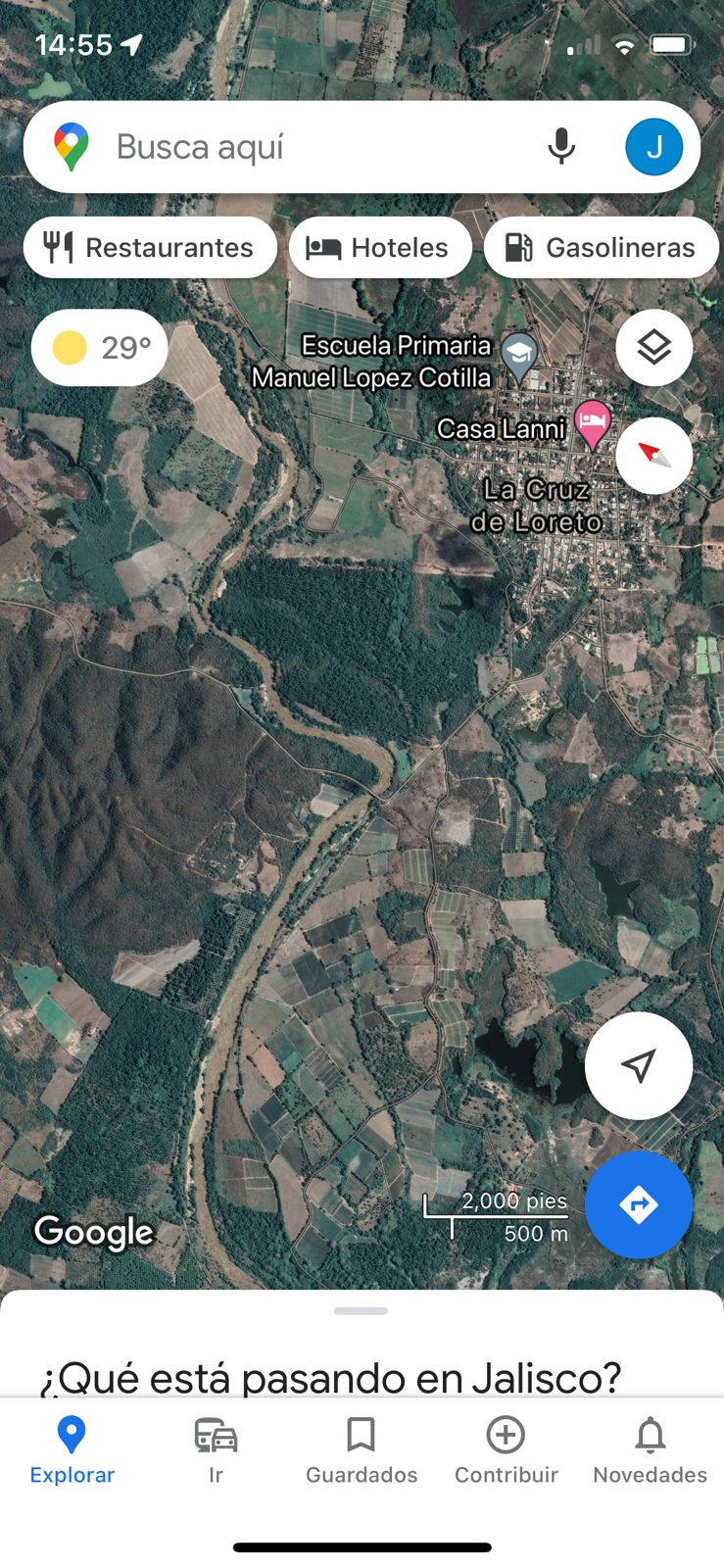Center map on my location
The image size is (724, 1568).
(x=639, y=1065)
